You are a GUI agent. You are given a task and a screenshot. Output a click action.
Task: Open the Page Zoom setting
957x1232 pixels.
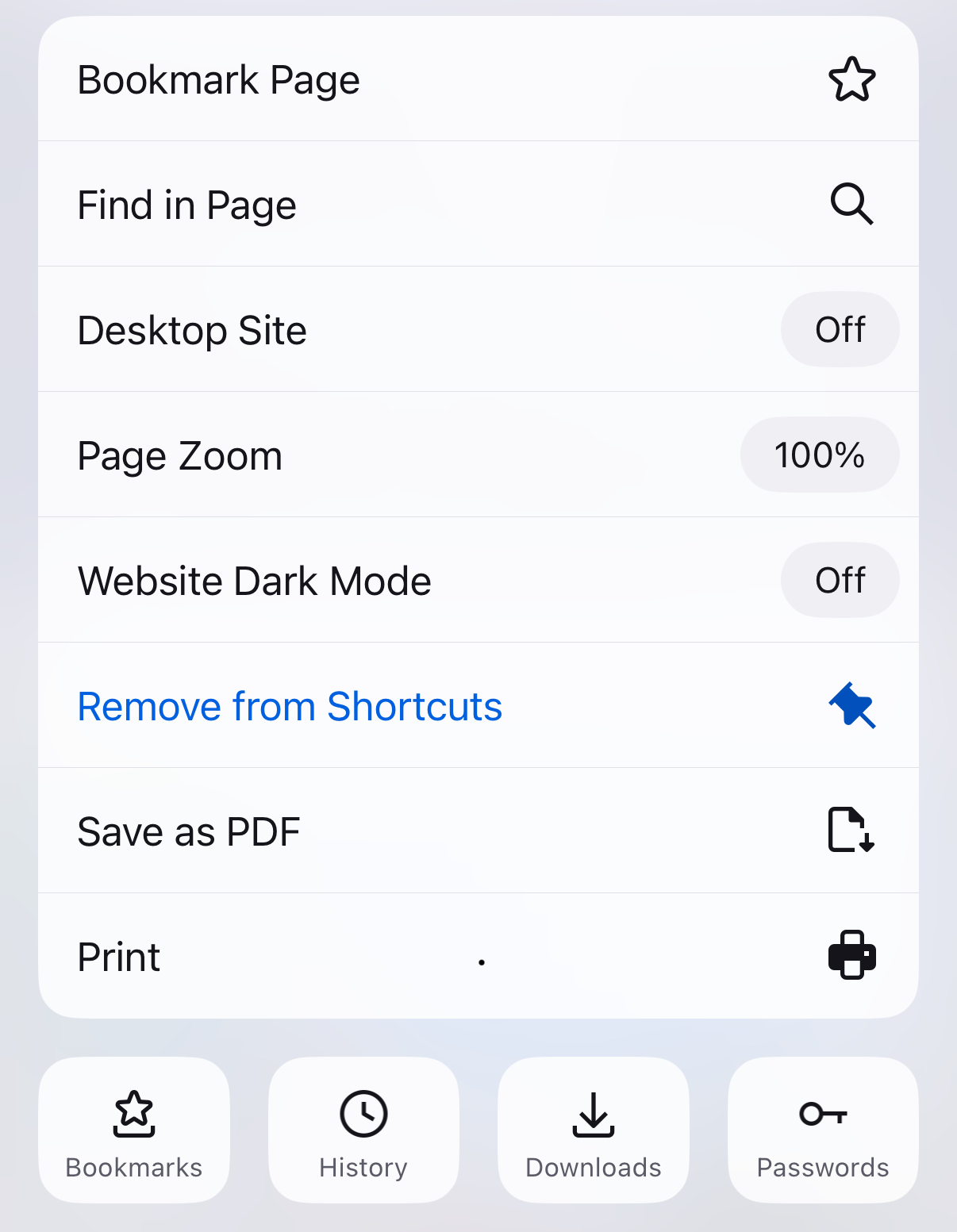819,455
